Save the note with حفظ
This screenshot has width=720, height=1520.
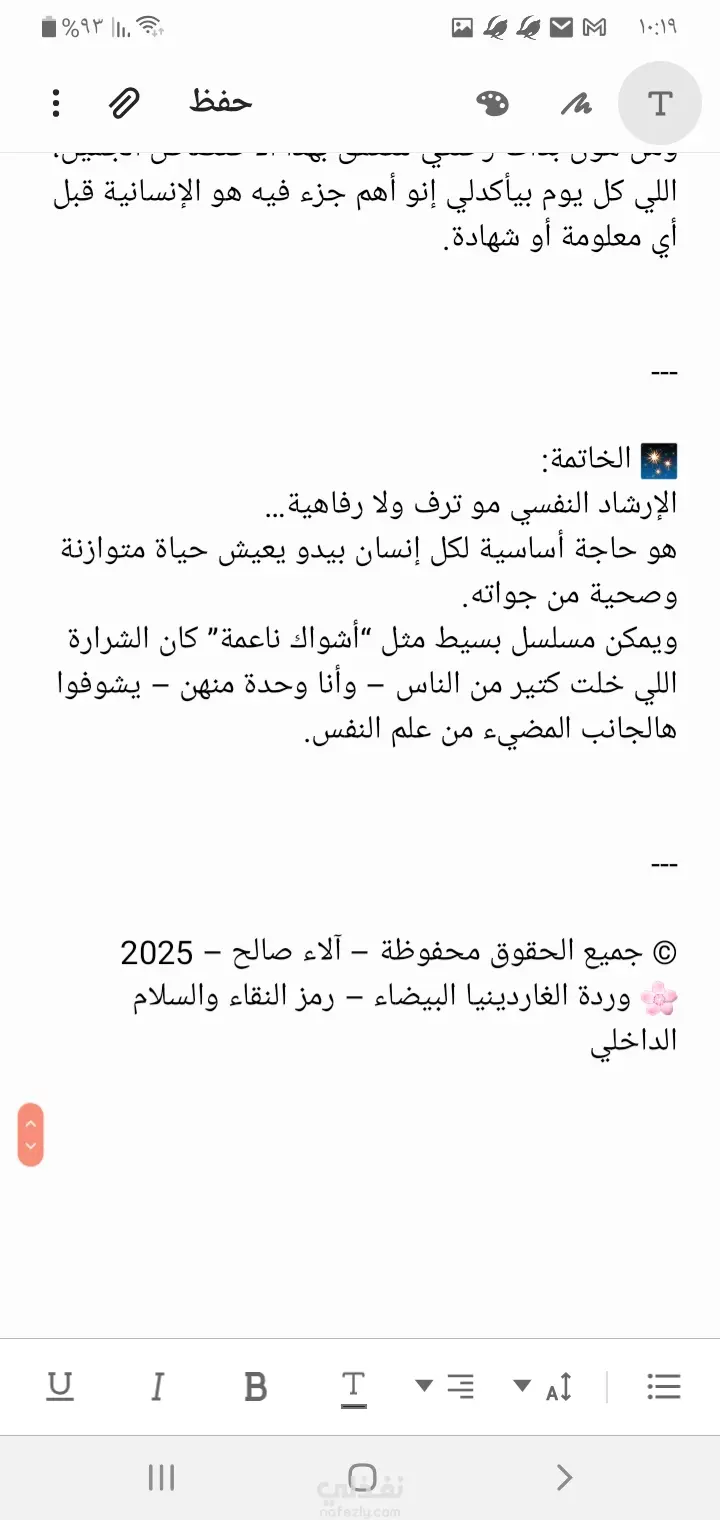pyautogui.click(x=220, y=102)
